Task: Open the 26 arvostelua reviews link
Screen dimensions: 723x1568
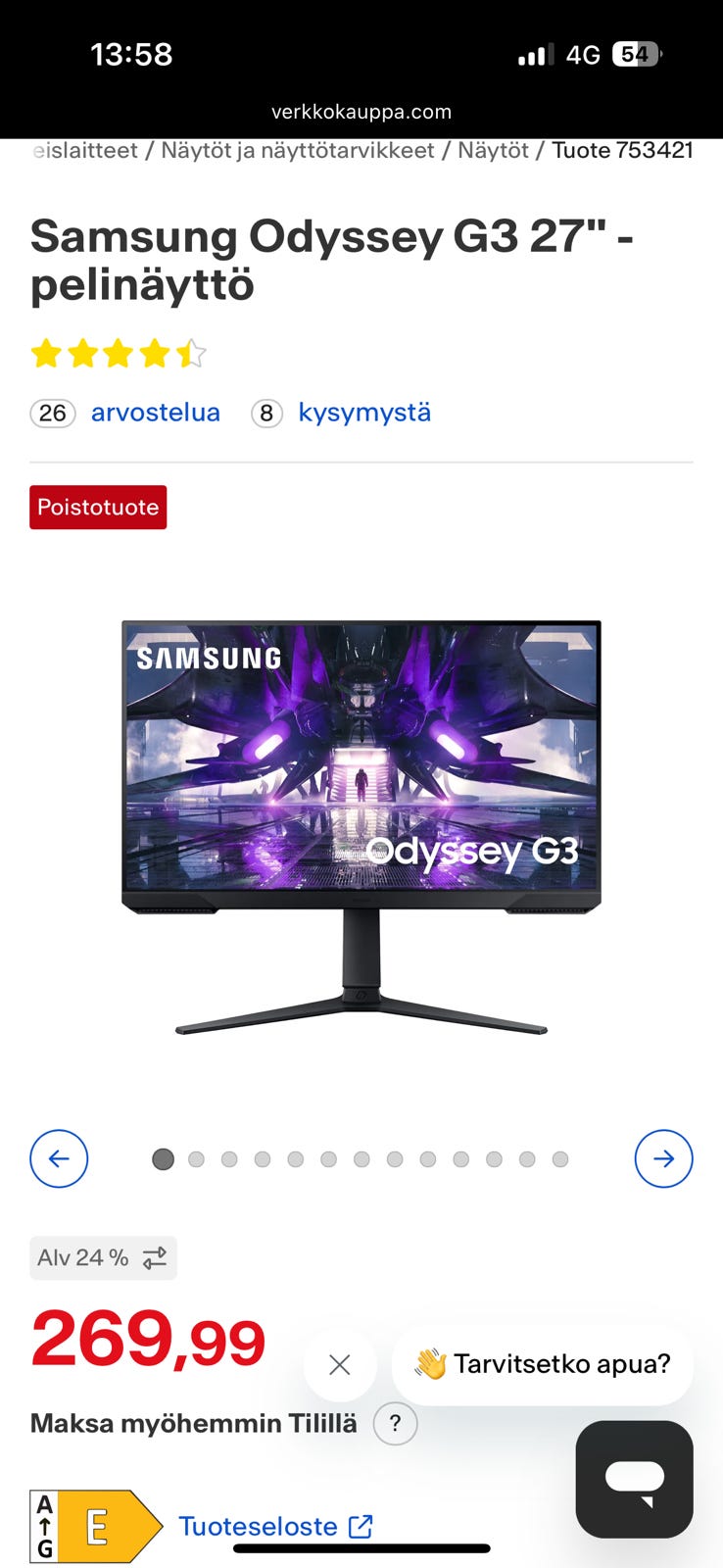Action: click(x=125, y=413)
